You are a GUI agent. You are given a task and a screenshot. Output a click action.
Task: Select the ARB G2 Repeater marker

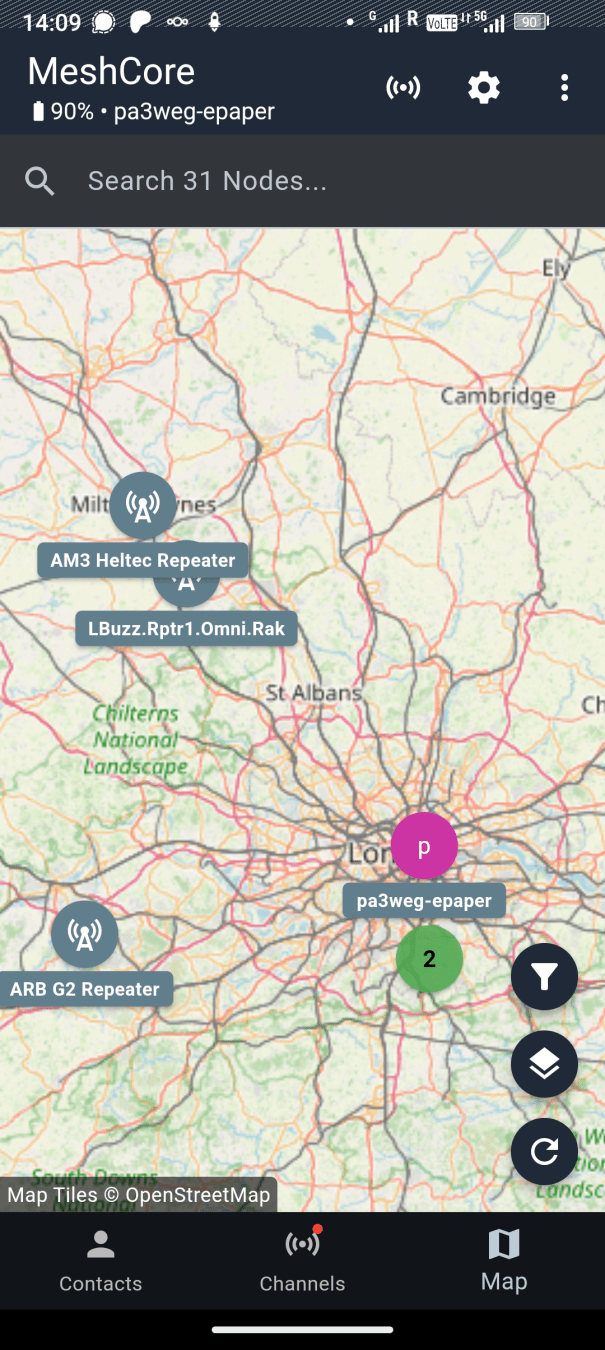click(85, 934)
